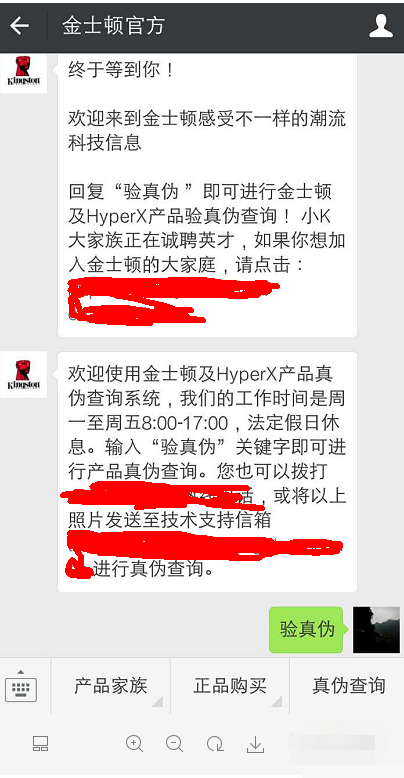
Task: Switch to keyboard input mode
Action: (x=21, y=686)
